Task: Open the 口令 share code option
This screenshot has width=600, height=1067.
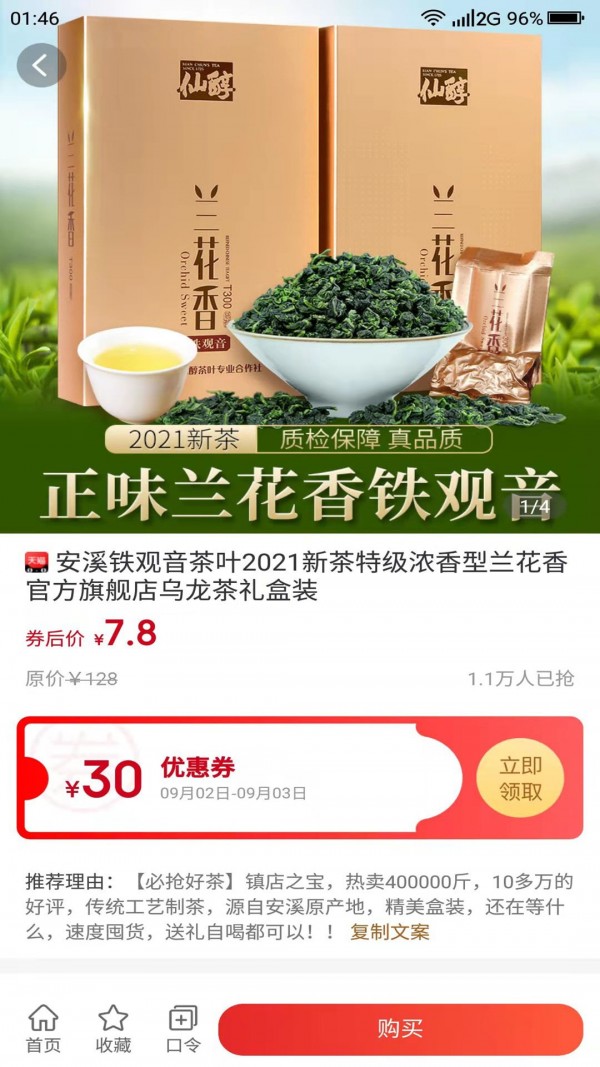Action: tap(183, 1029)
